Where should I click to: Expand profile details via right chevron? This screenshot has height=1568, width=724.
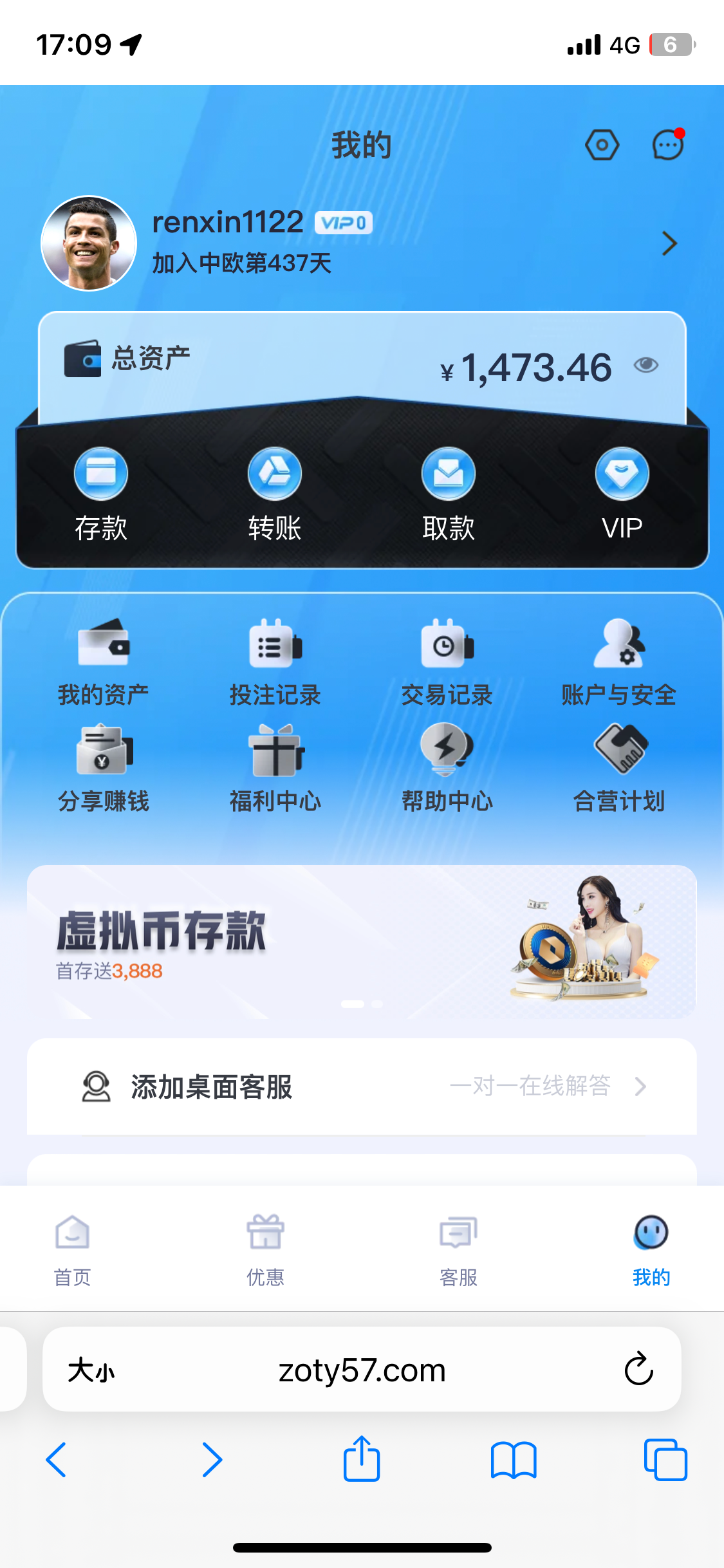coord(670,244)
